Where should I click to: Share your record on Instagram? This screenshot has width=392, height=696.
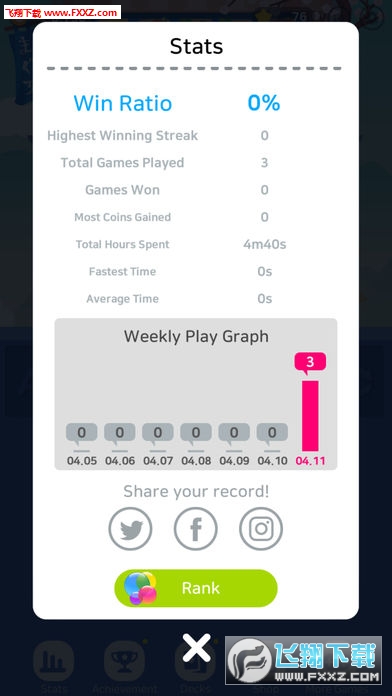261,529
